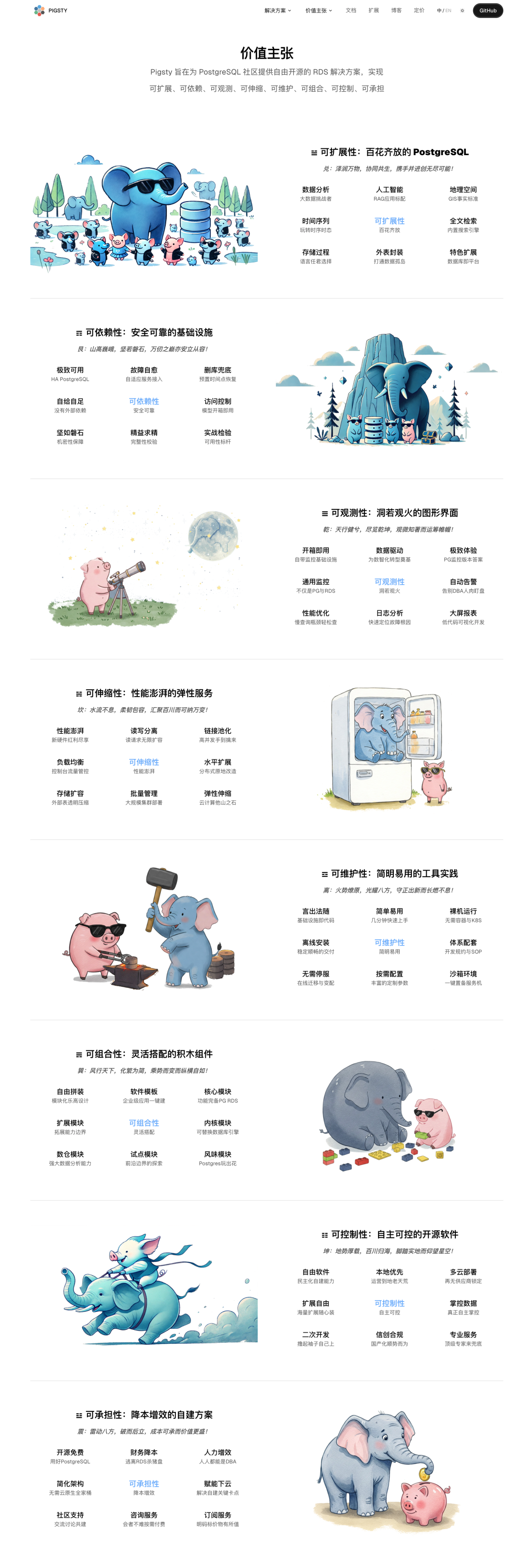View the 订阅服务 pricing card
This screenshot has width=522, height=1568.
[217, 1519]
